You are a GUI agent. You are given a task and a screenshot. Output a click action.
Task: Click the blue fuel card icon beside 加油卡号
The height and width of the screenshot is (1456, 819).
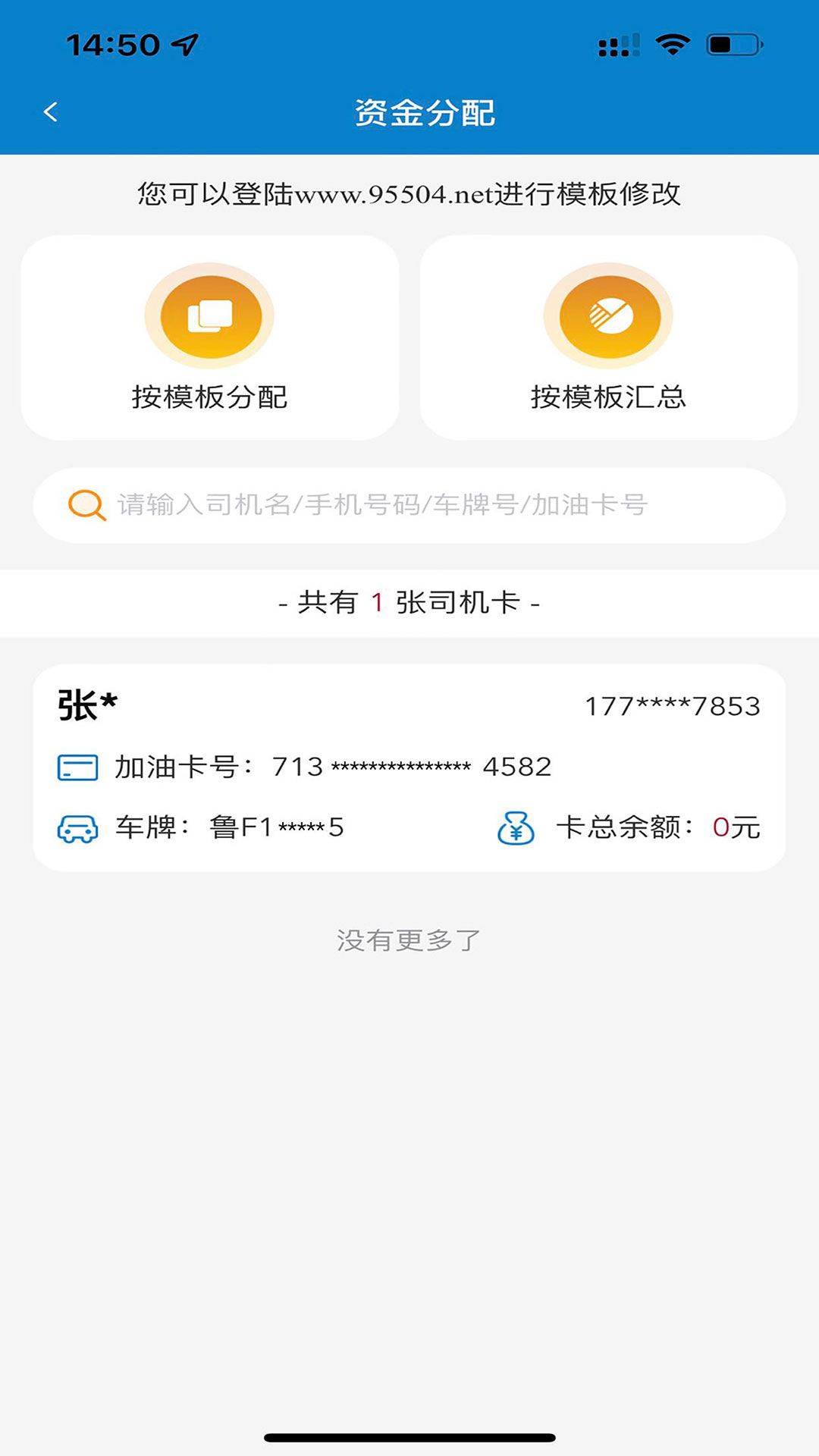pos(76,767)
